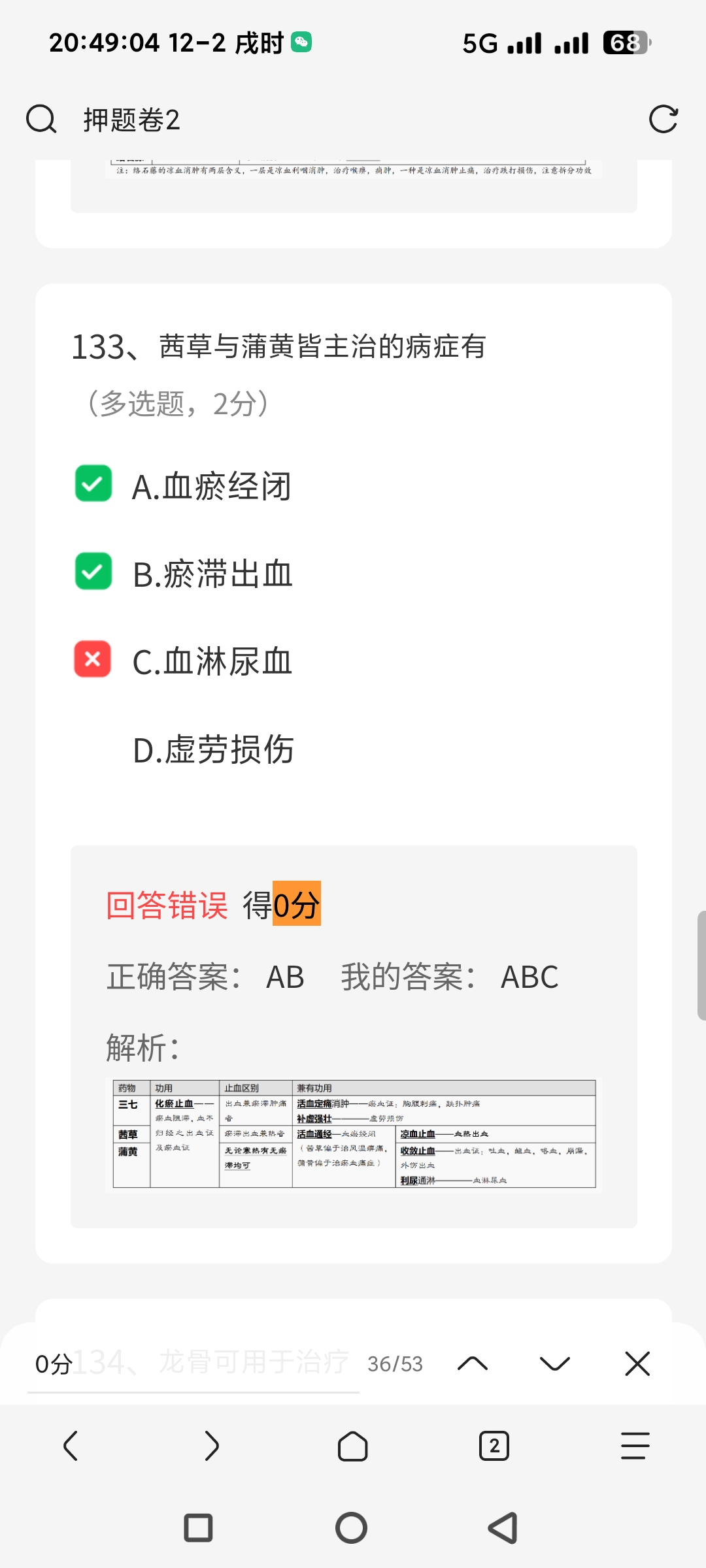The height and width of the screenshot is (1568, 706).
Task: Select option D.虚劳损伤
Action: point(213,749)
